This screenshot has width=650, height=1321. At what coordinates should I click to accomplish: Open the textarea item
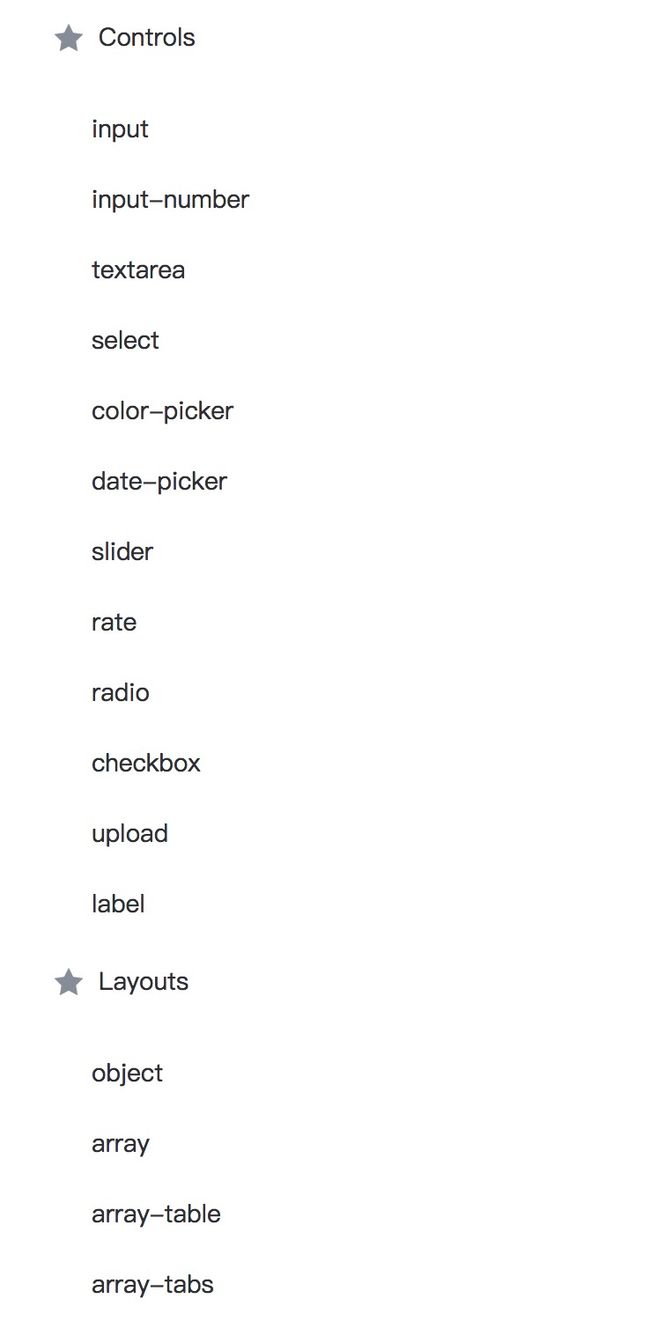point(138,270)
